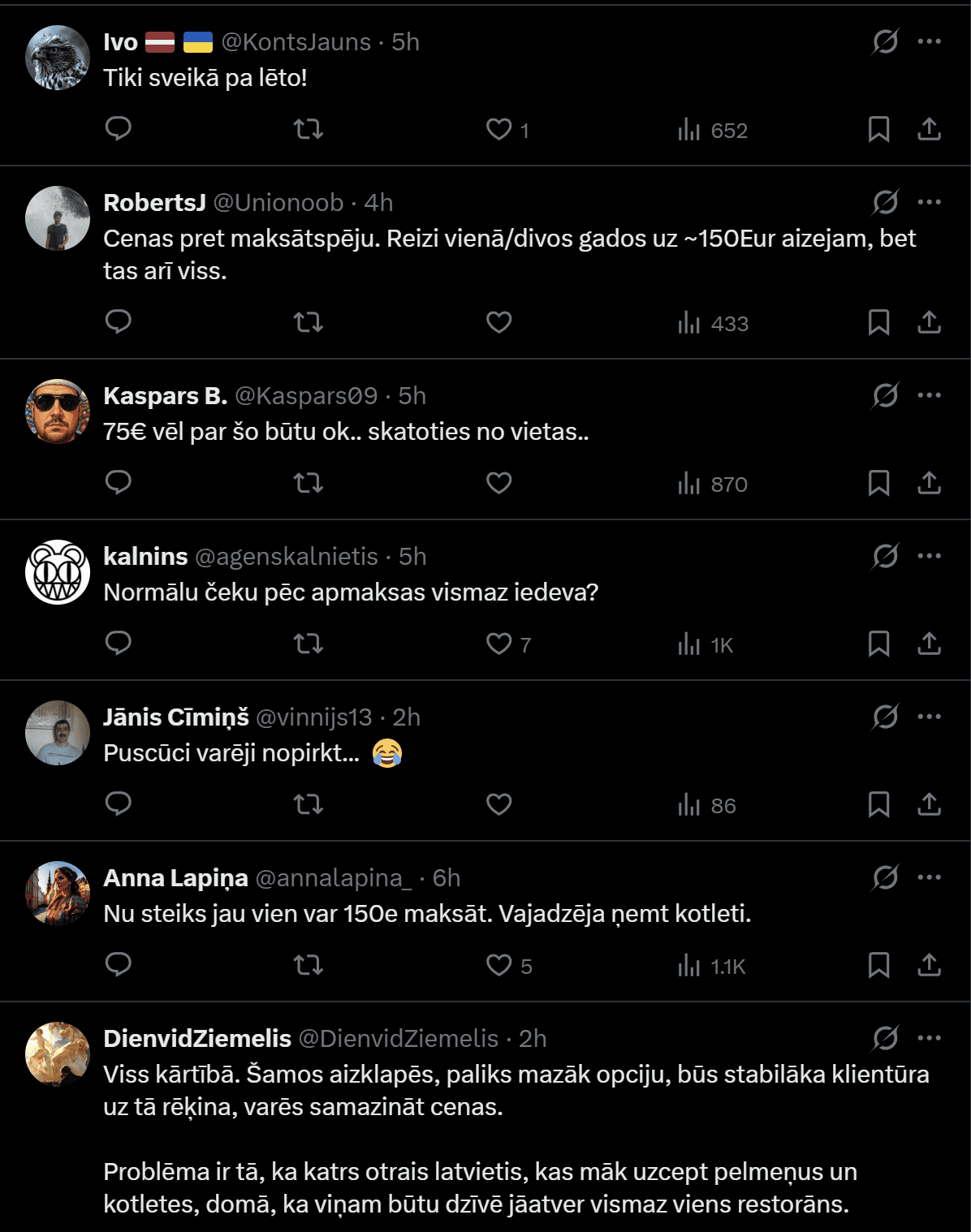Open the Grok icon on Jānis Cīmiņš's post
This screenshot has width=971, height=1232.
point(885,717)
